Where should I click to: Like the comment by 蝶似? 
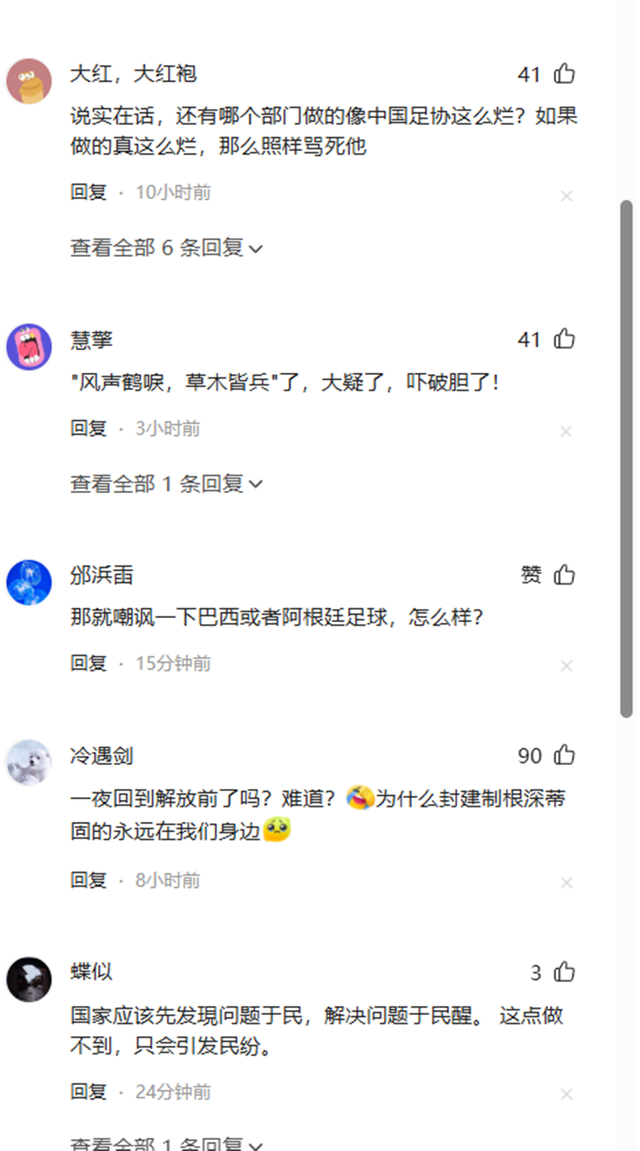click(x=564, y=972)
